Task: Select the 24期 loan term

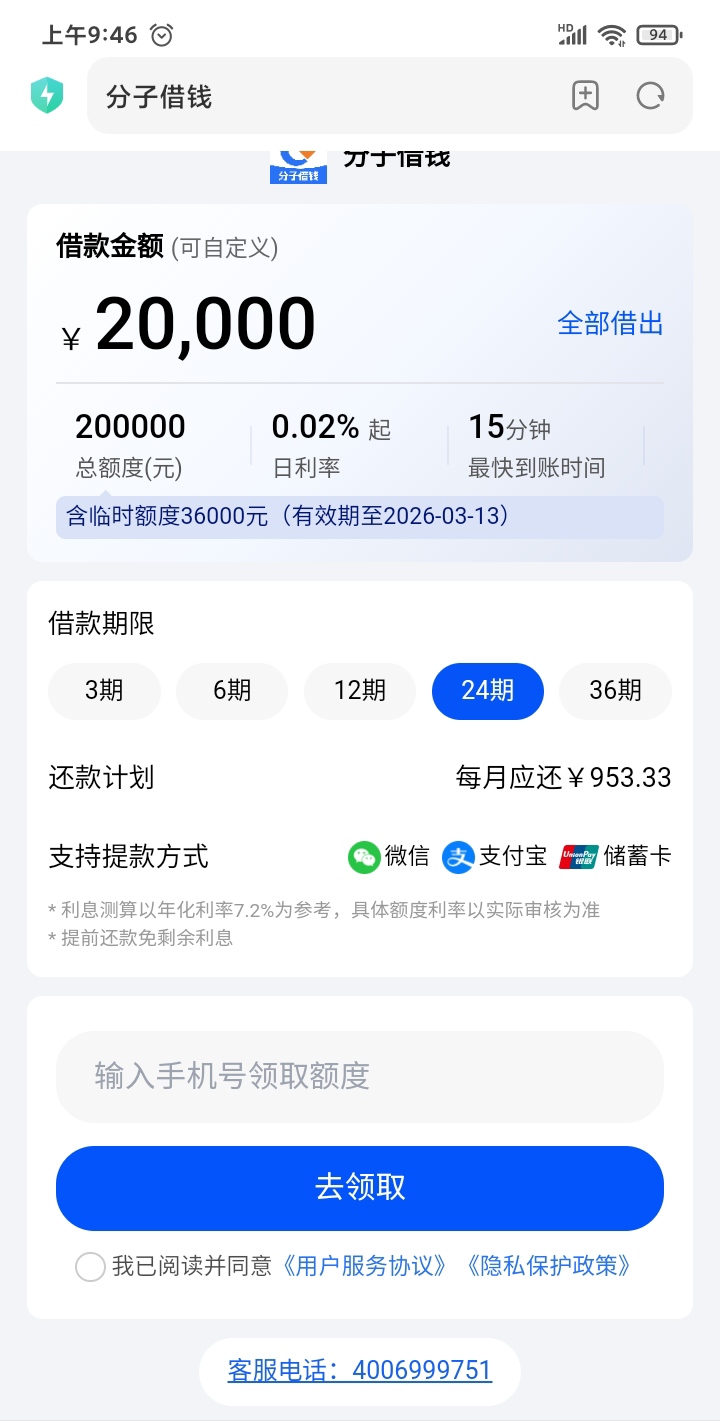Action: [x=488, y=691]
